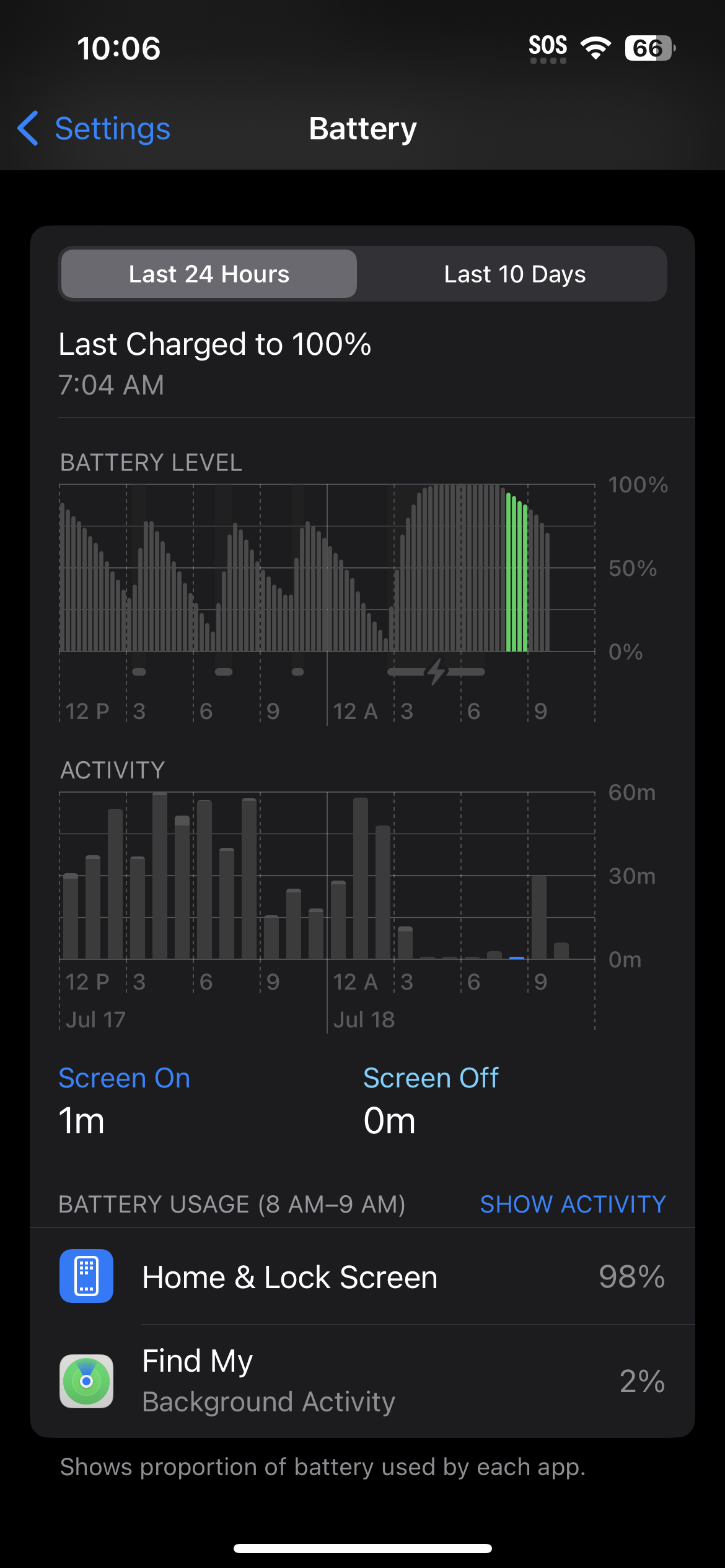Tap the Wi-Fi icon in the status bar
Image resolution: width=725 pixels, height=1568 pixels.
(x=596, y=47)
